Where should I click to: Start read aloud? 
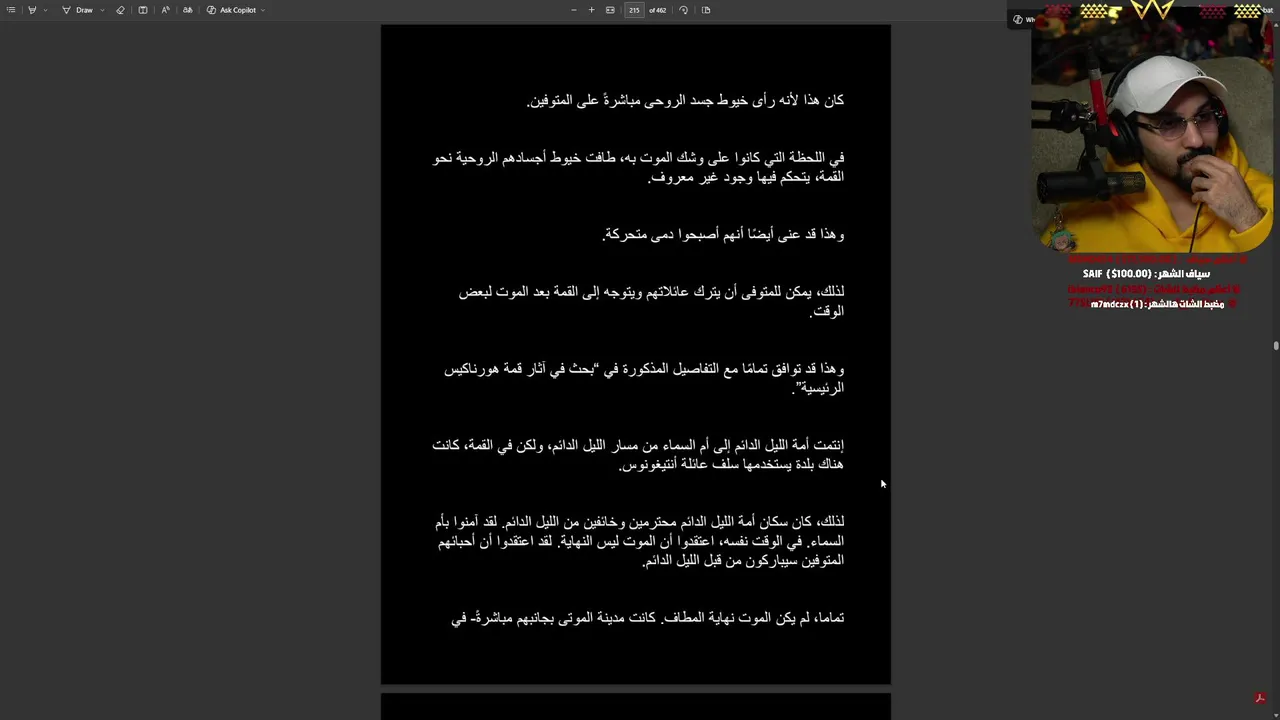click(x=165, y=10)
